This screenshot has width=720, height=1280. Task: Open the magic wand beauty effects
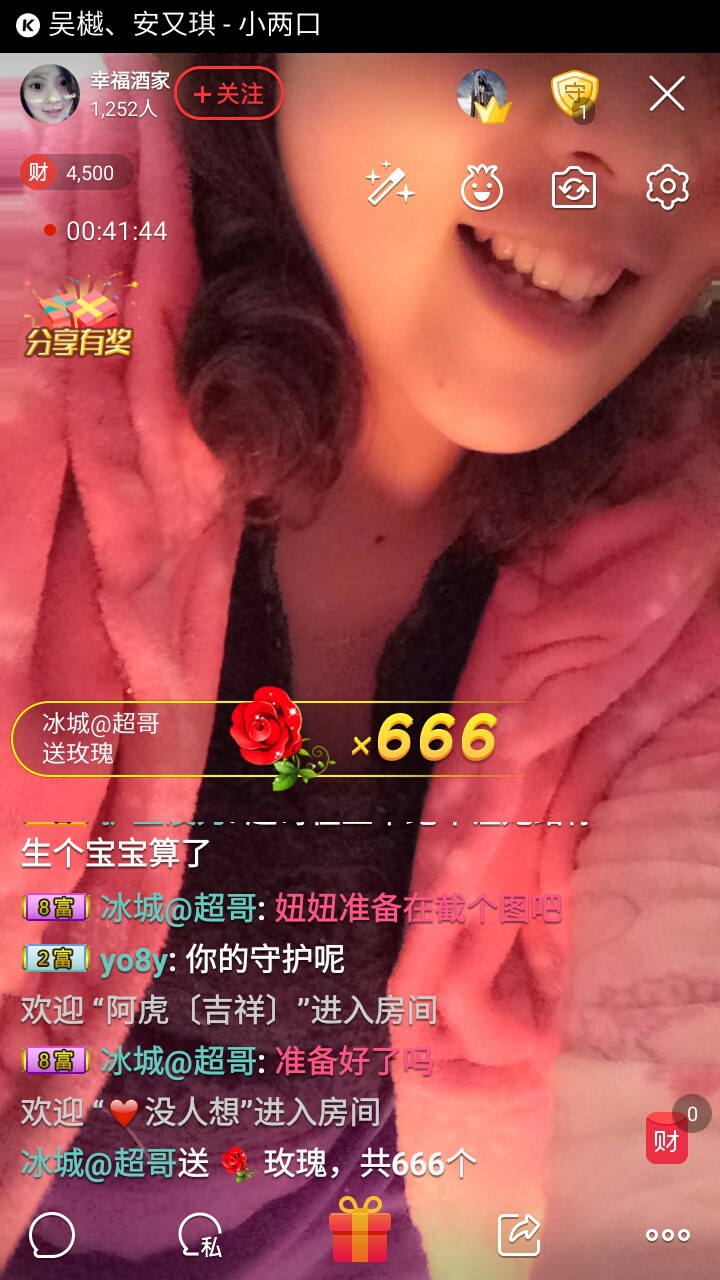[x=389, y=186]
